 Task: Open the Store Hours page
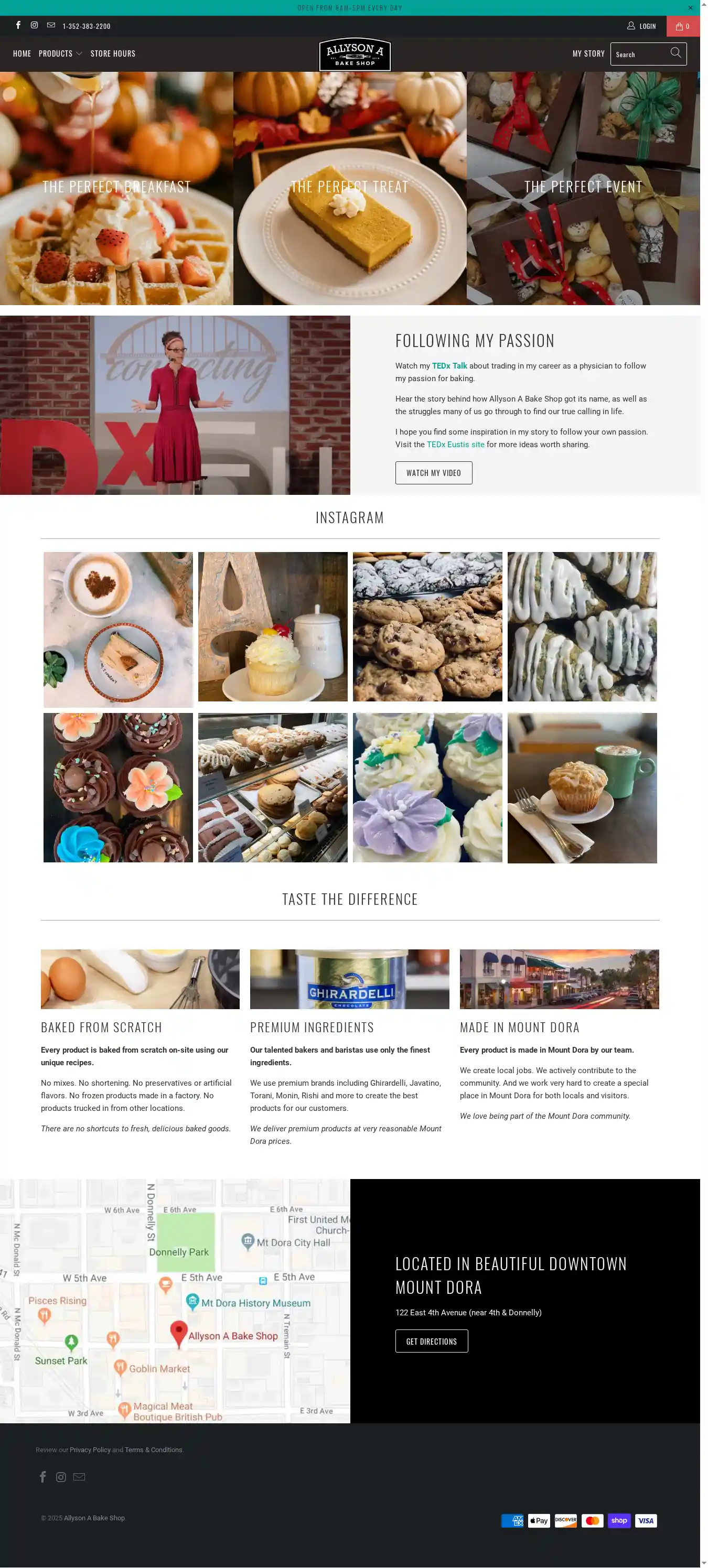(113, 53)
